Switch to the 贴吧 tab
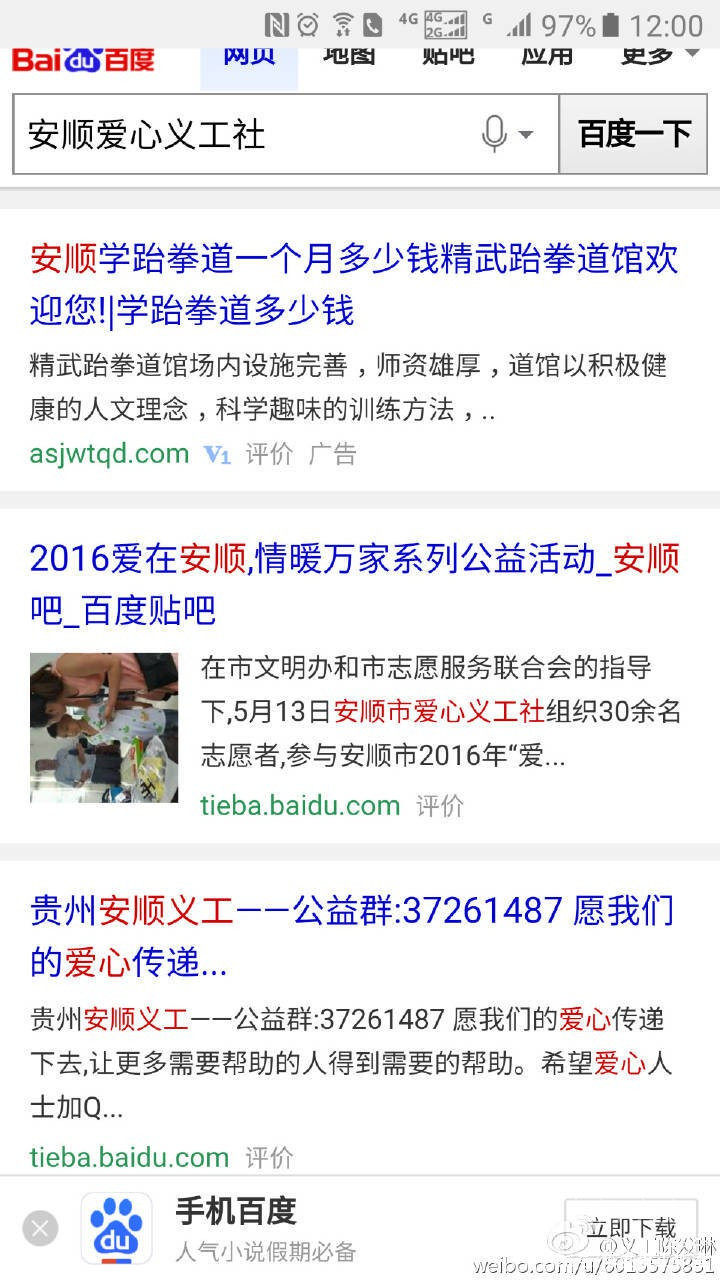This screenshot has height=1280, width=720. click(x=448, y=57)
